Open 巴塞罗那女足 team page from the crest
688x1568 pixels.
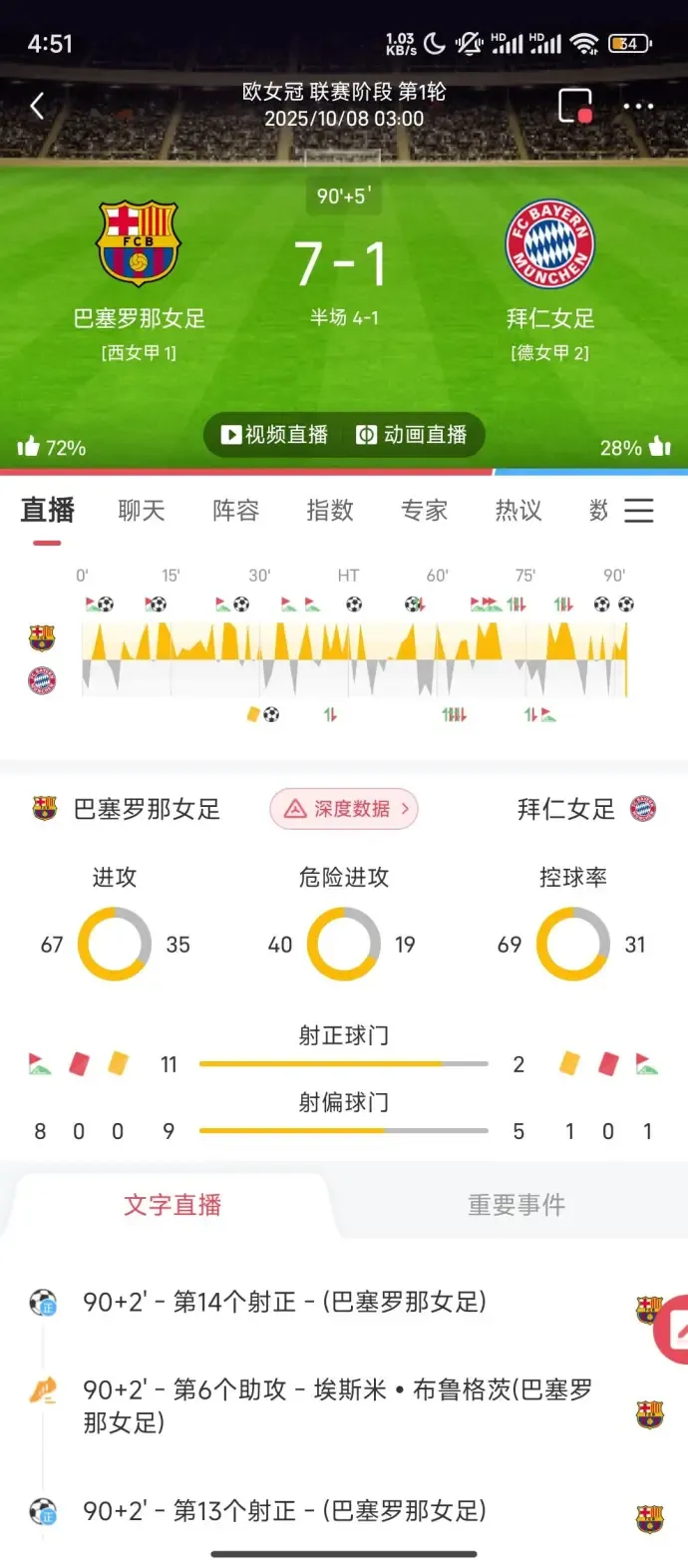139,244
